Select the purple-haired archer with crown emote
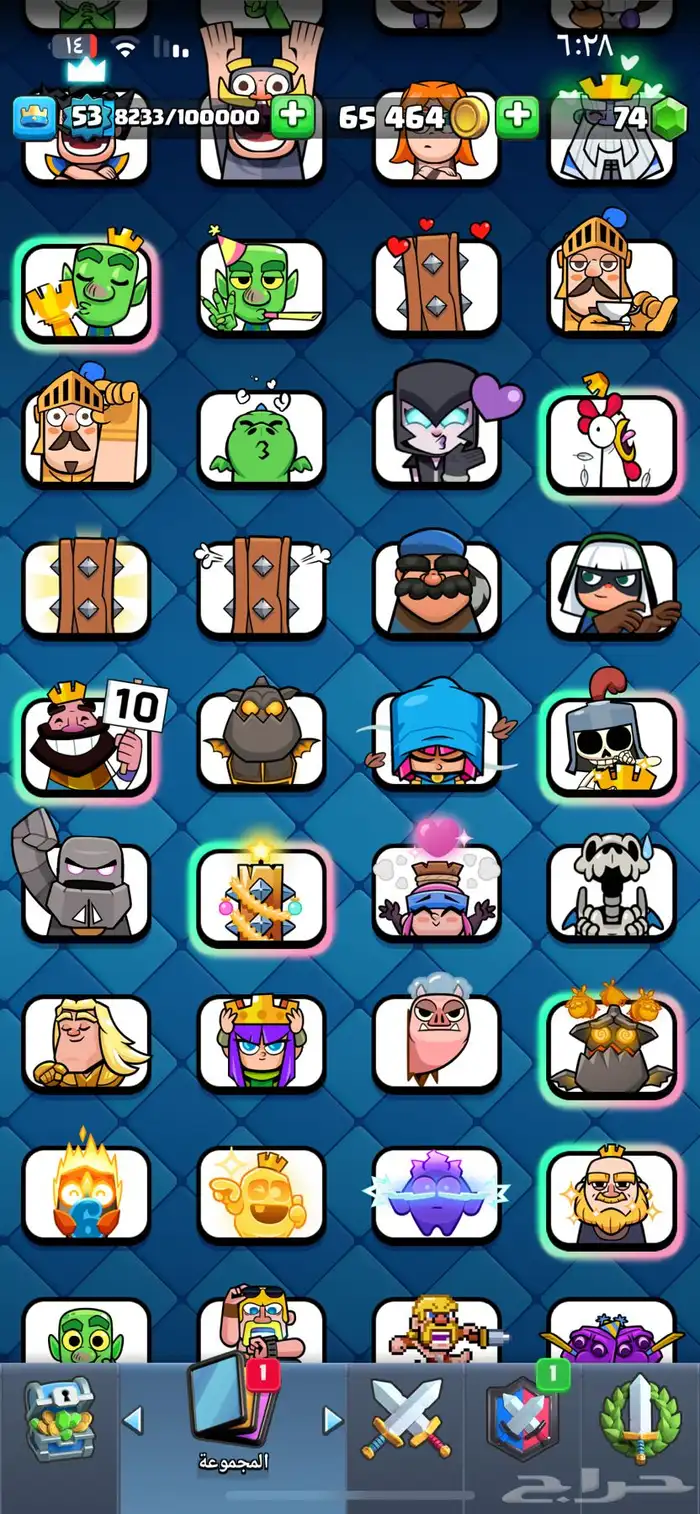 [261, 1043]
